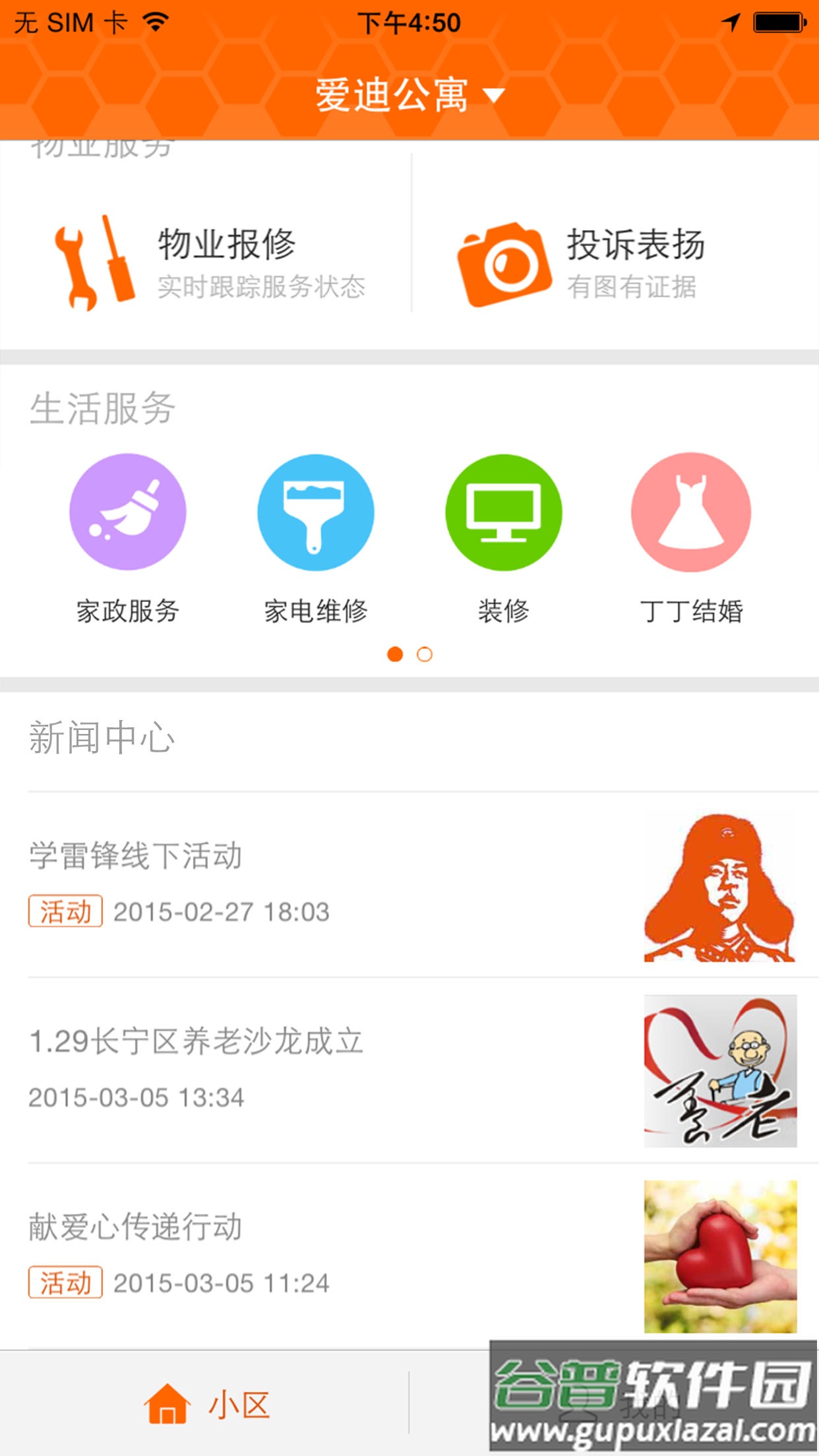The height and width of the screenshot is (1456, 819).
Task: Click the Wi-Fi icon in the status bar
Action: [154, 20]
